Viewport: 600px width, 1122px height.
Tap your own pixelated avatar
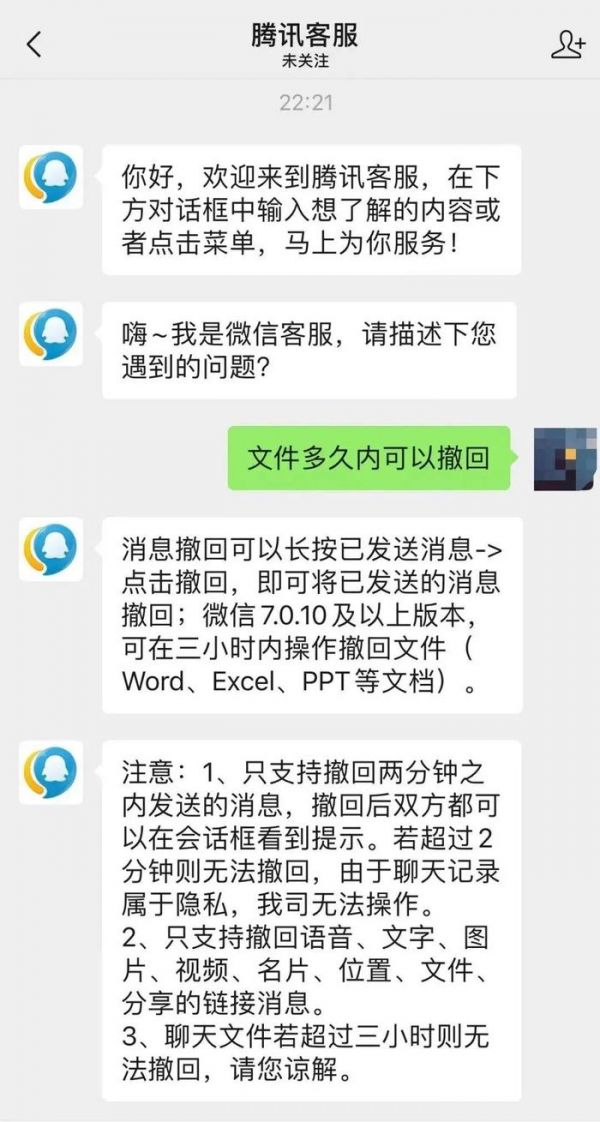click(565, 459)
